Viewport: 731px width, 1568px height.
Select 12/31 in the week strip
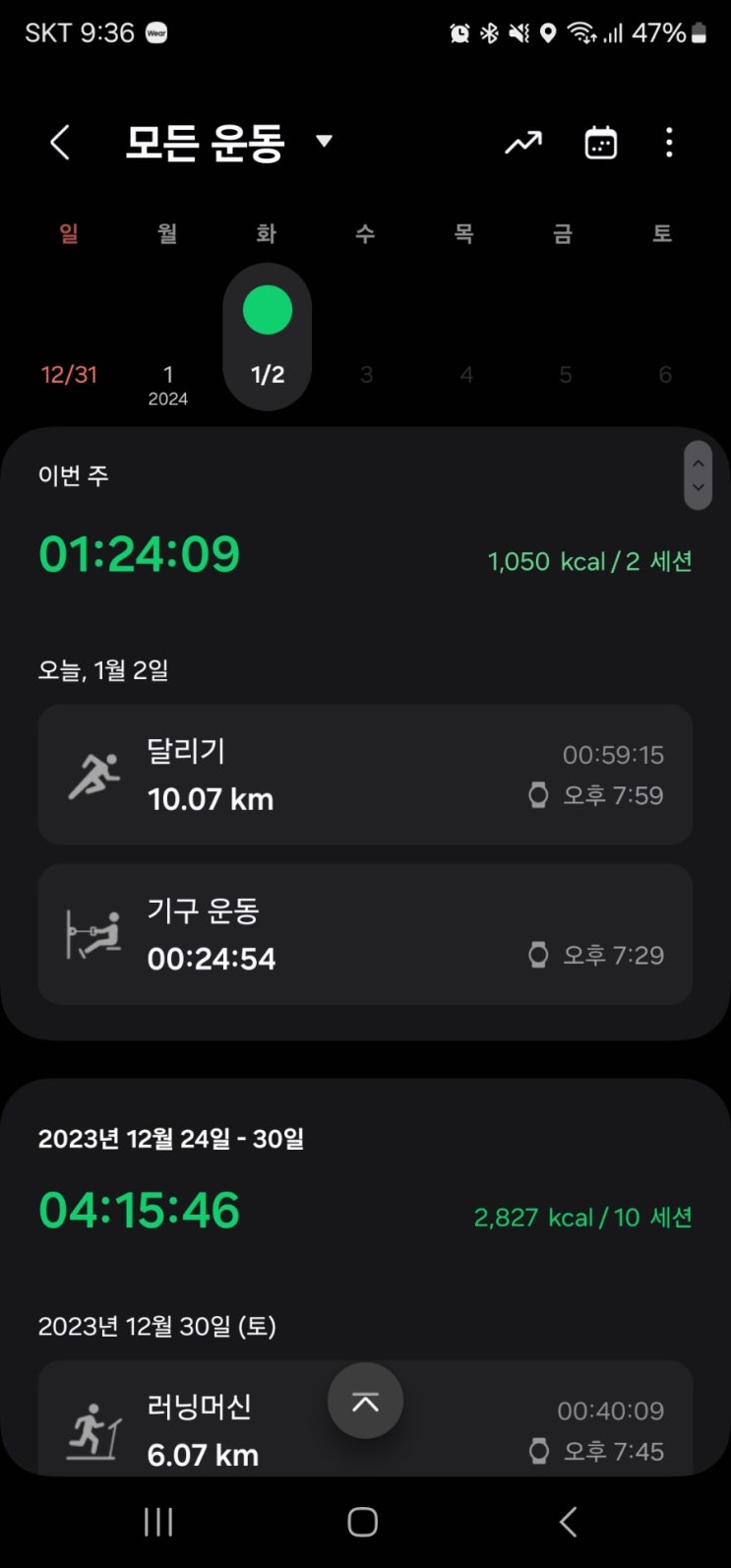click(x=69, y=374)
